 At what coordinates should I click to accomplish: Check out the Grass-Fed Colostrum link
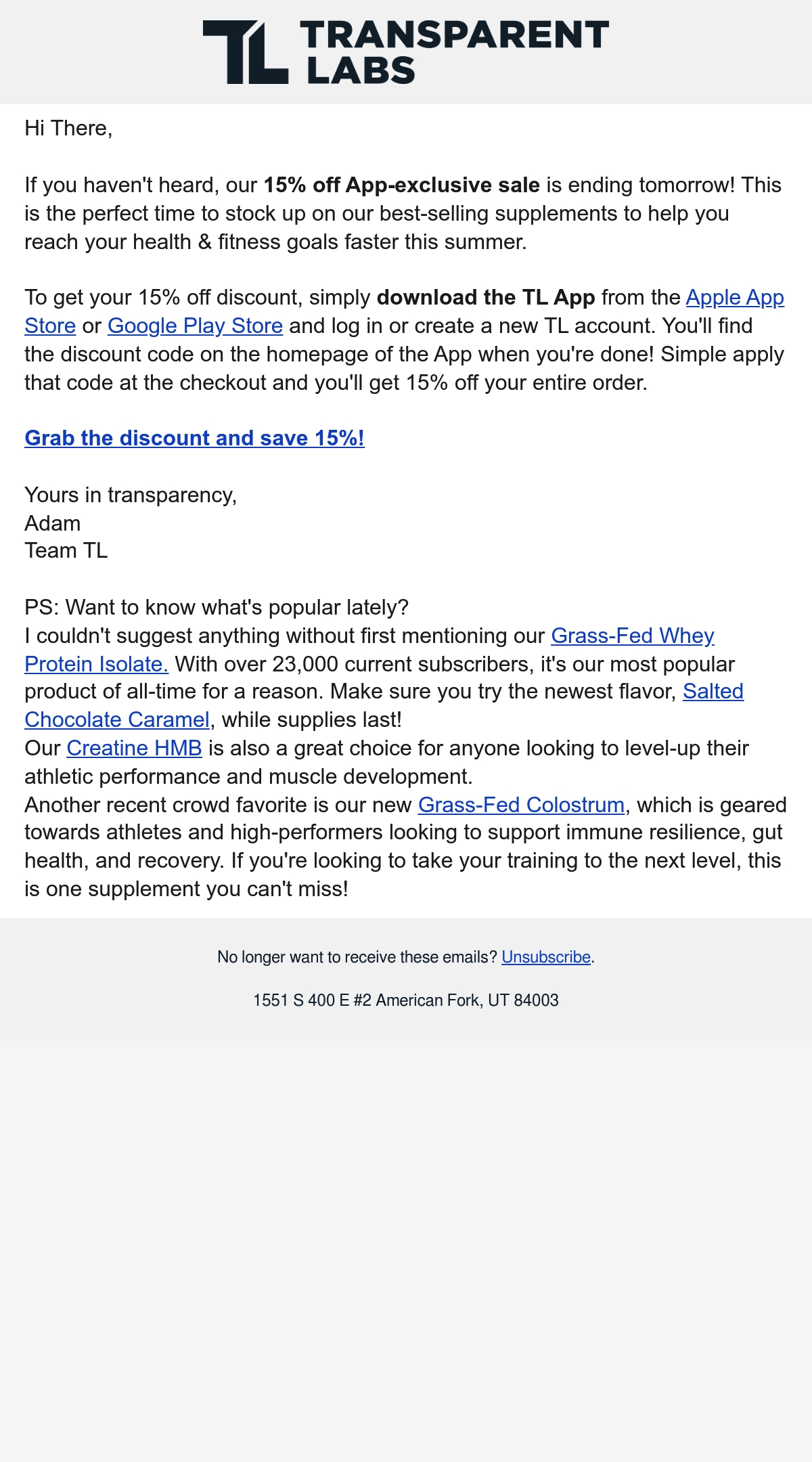point(521,805)
